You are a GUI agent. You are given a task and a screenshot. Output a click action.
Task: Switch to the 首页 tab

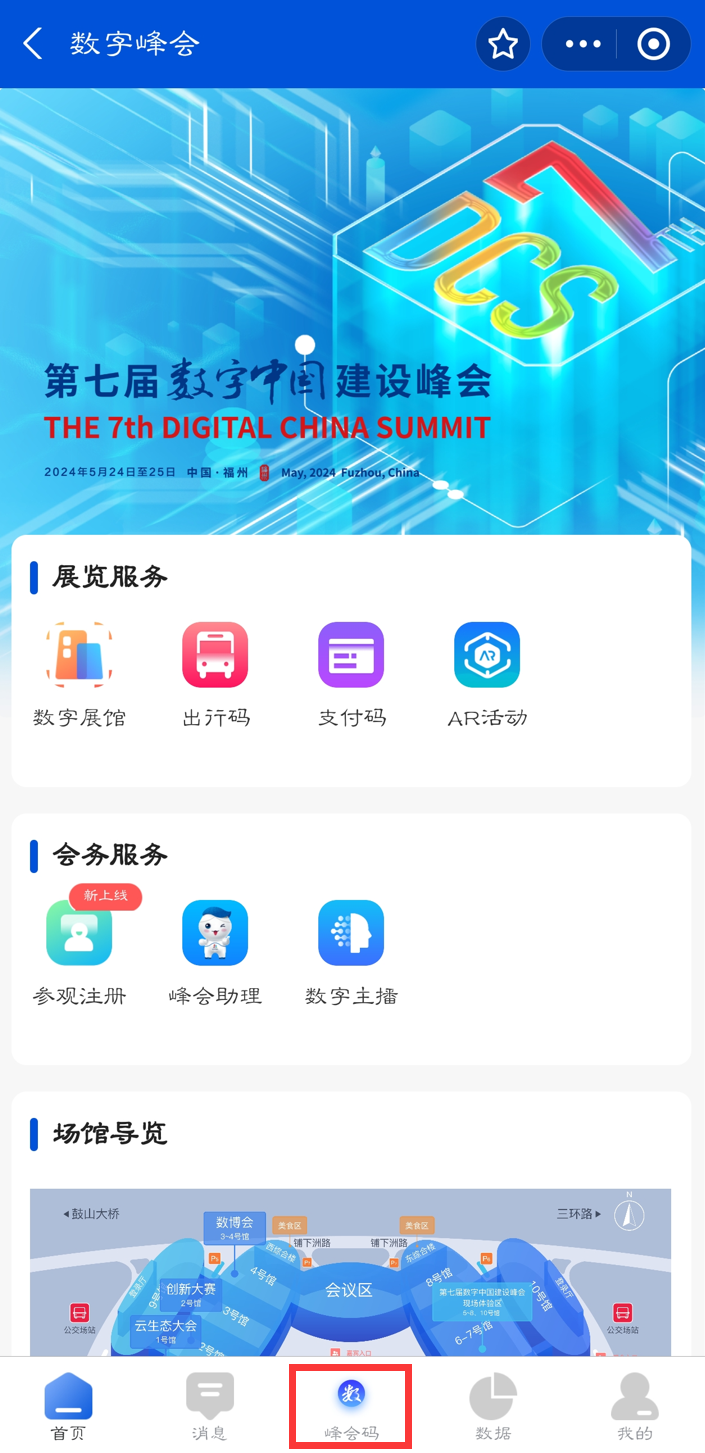tap(68, 1406)
